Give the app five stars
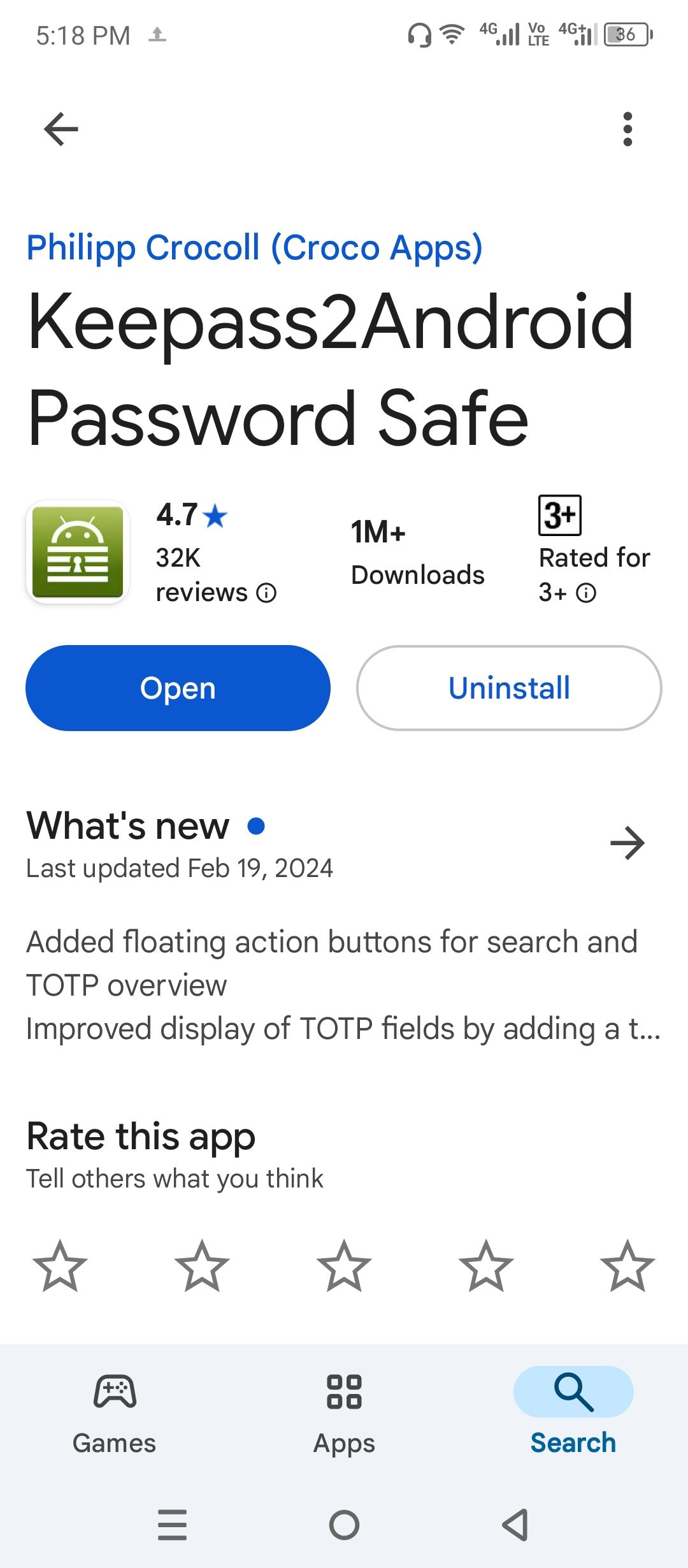Image resolution: width=688 pixels, height=1568 pixels. point(627,1267)
